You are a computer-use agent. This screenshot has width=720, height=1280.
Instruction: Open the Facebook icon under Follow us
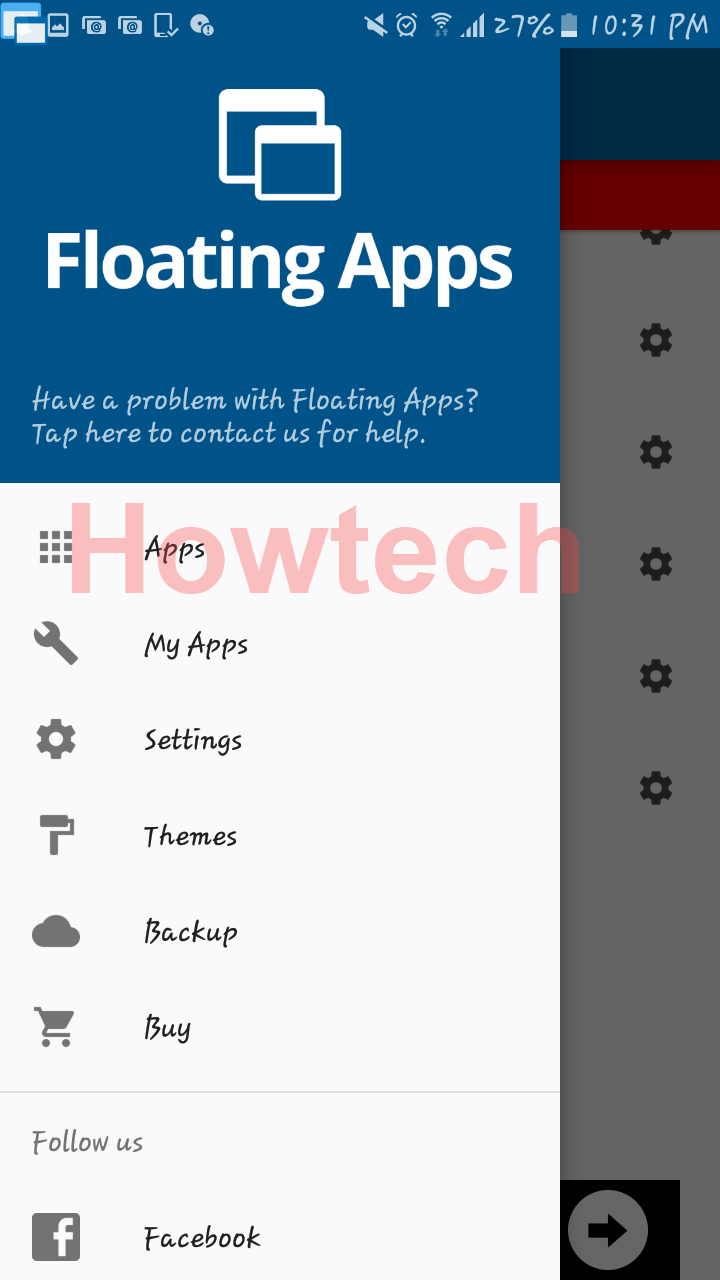click(56, 1237)
